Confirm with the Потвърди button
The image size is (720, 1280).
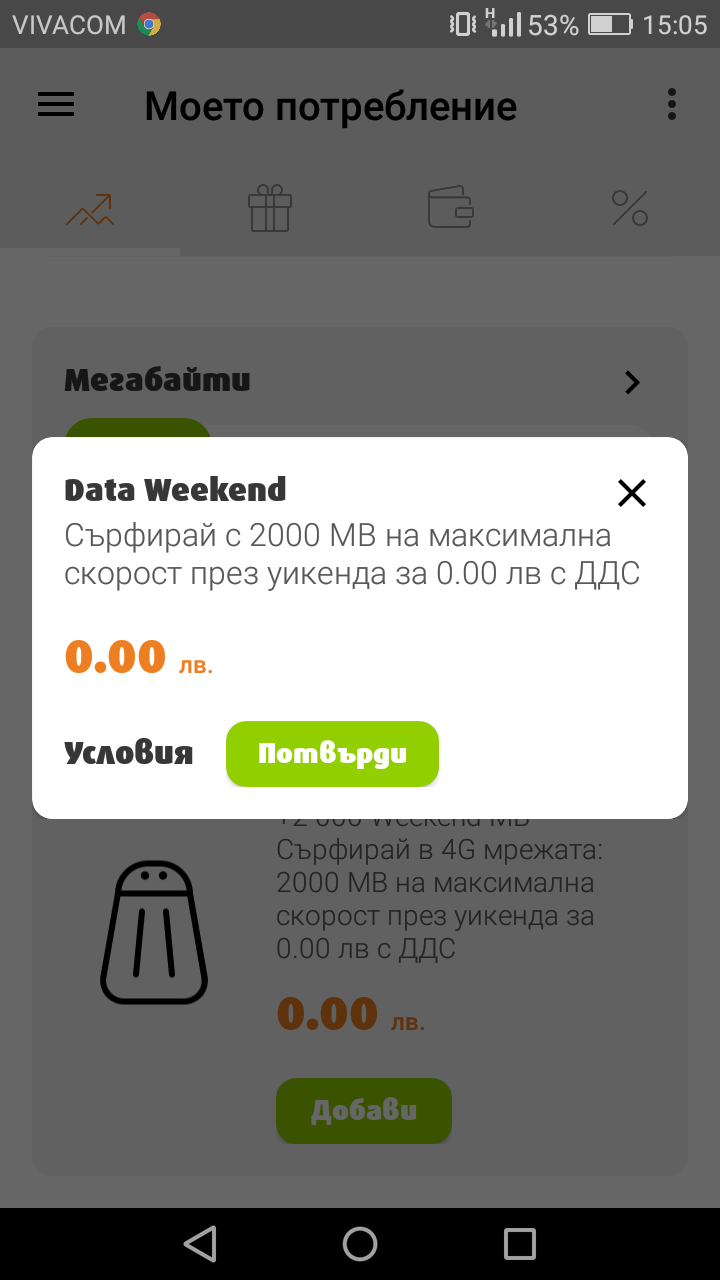pyautogui.click(x=332, y=754)
